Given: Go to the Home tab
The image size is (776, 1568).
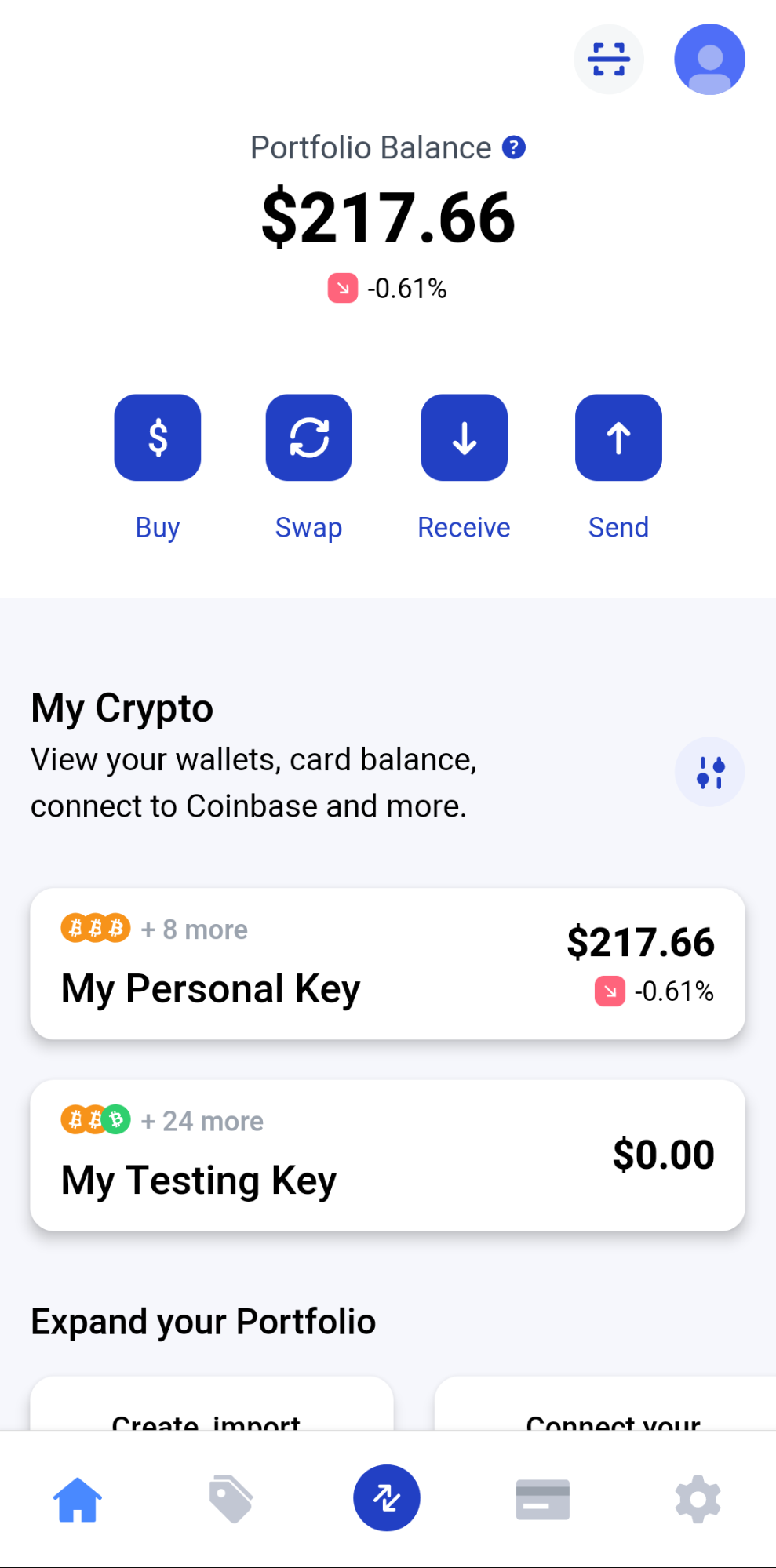Looking at the screenshot, I should coord(78,1499).
